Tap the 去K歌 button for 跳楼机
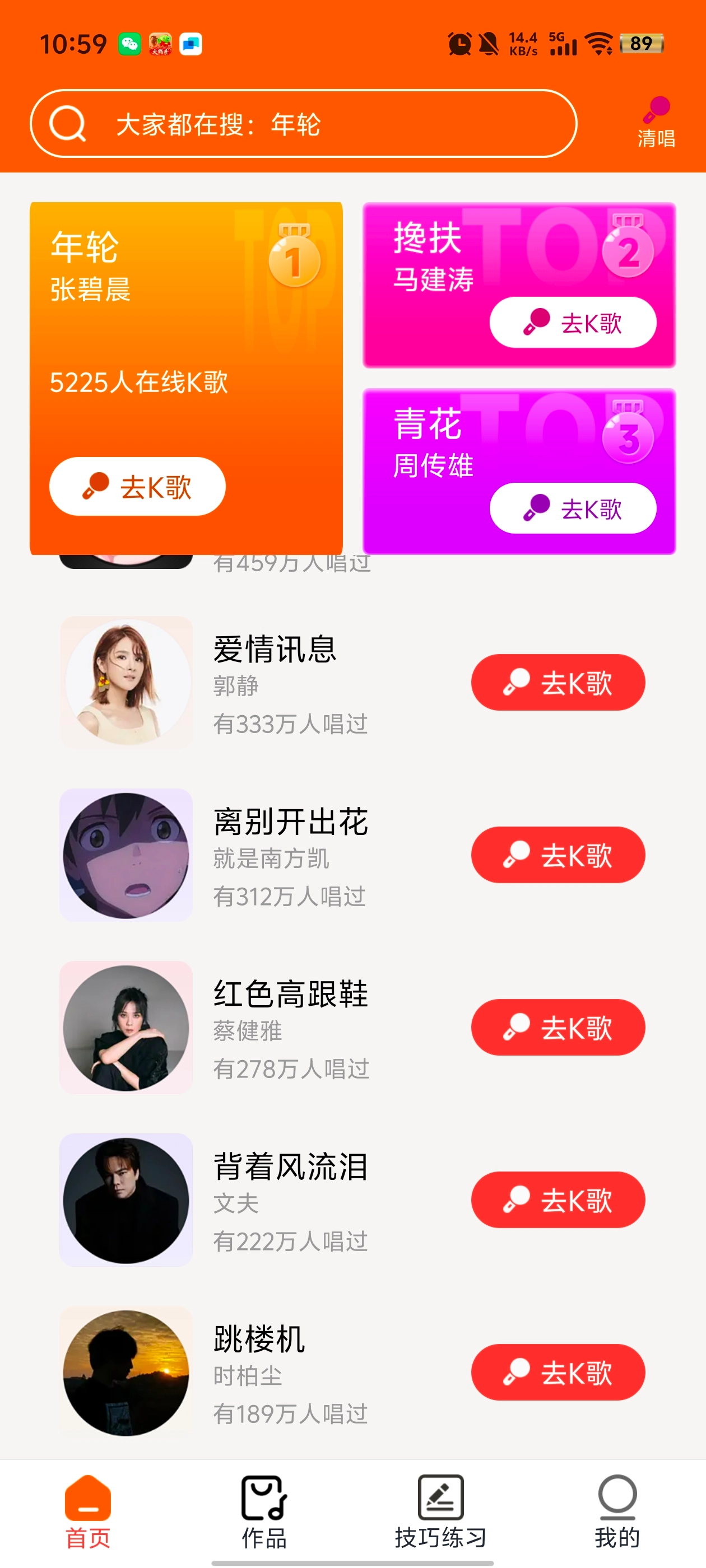 (557, 1372)
